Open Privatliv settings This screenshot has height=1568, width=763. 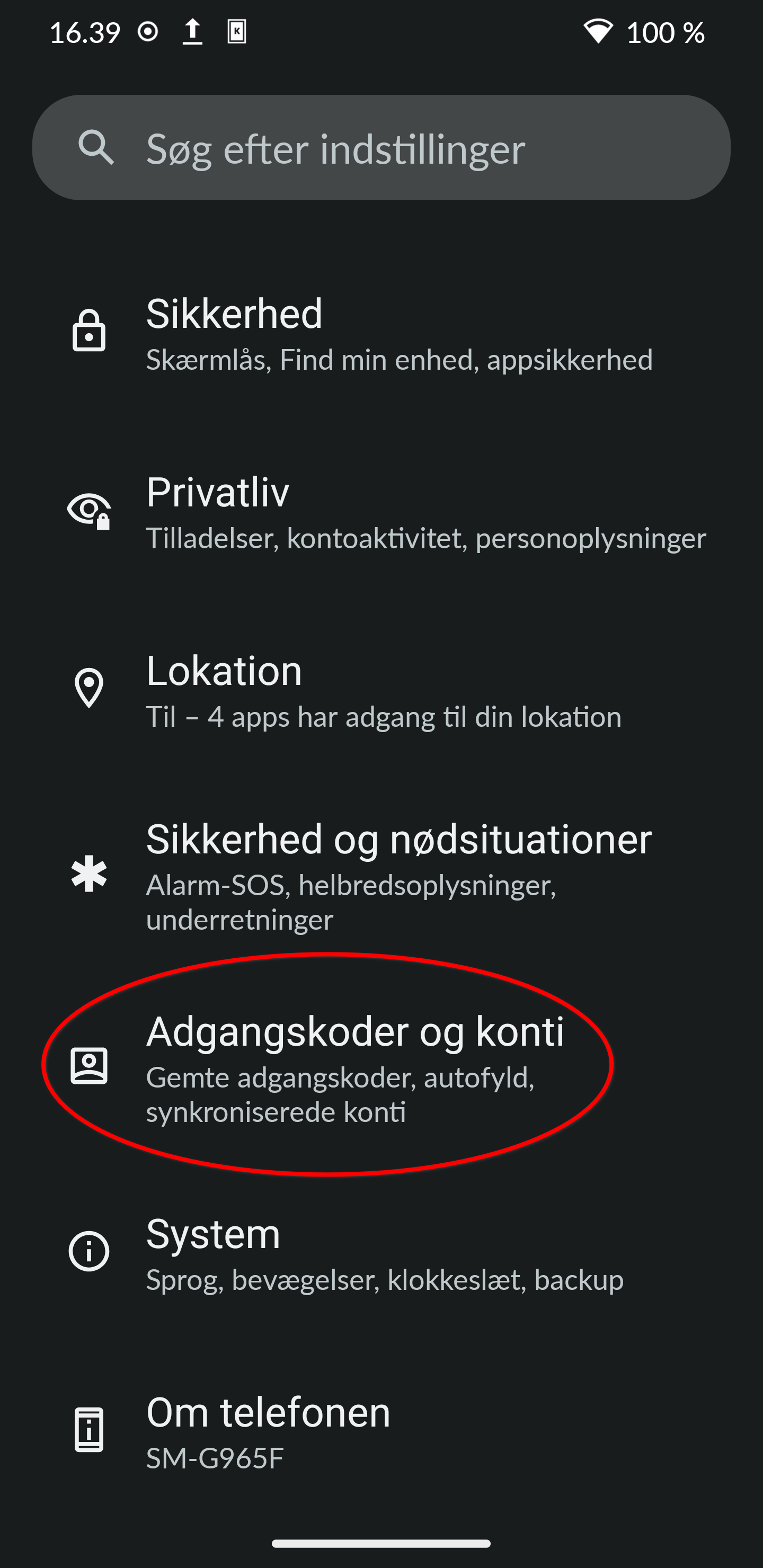click(x=381, y=511)
